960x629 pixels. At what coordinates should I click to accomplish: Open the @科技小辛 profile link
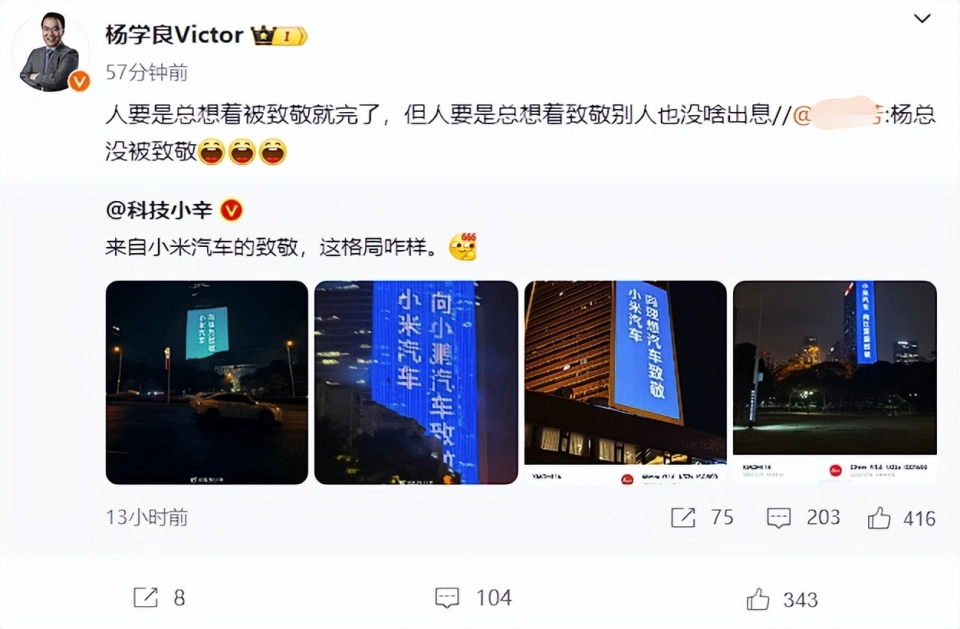161,210
